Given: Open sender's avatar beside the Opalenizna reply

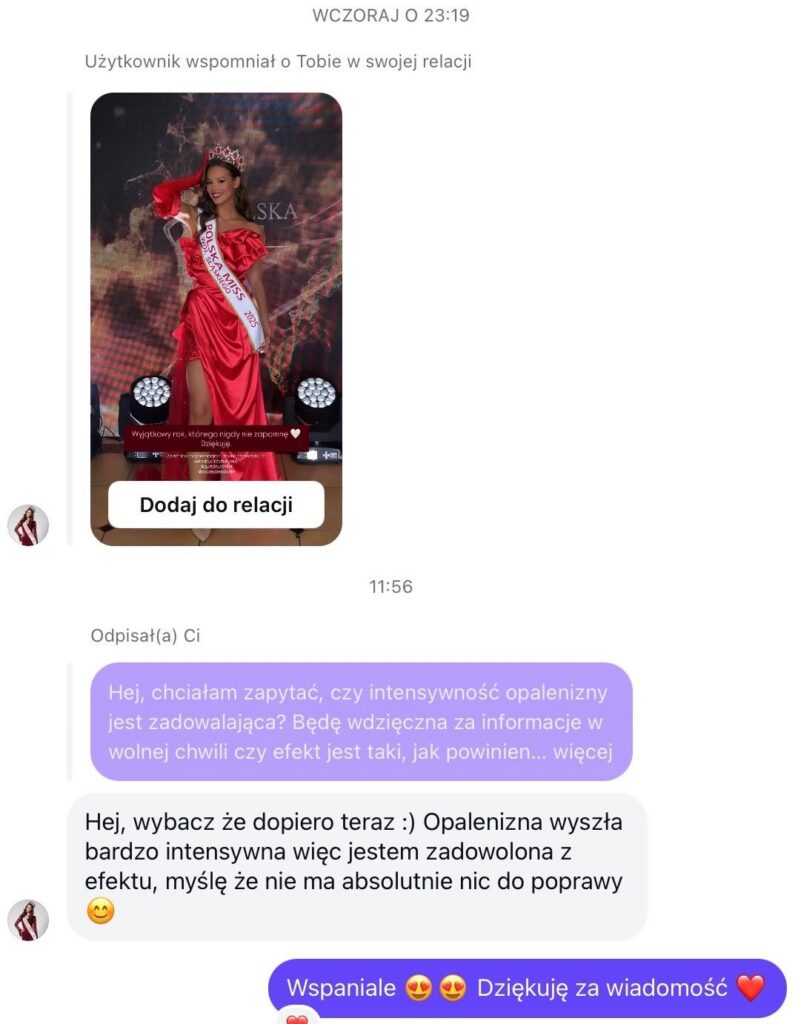Looking at the screenshot, I should pos(28,920).
